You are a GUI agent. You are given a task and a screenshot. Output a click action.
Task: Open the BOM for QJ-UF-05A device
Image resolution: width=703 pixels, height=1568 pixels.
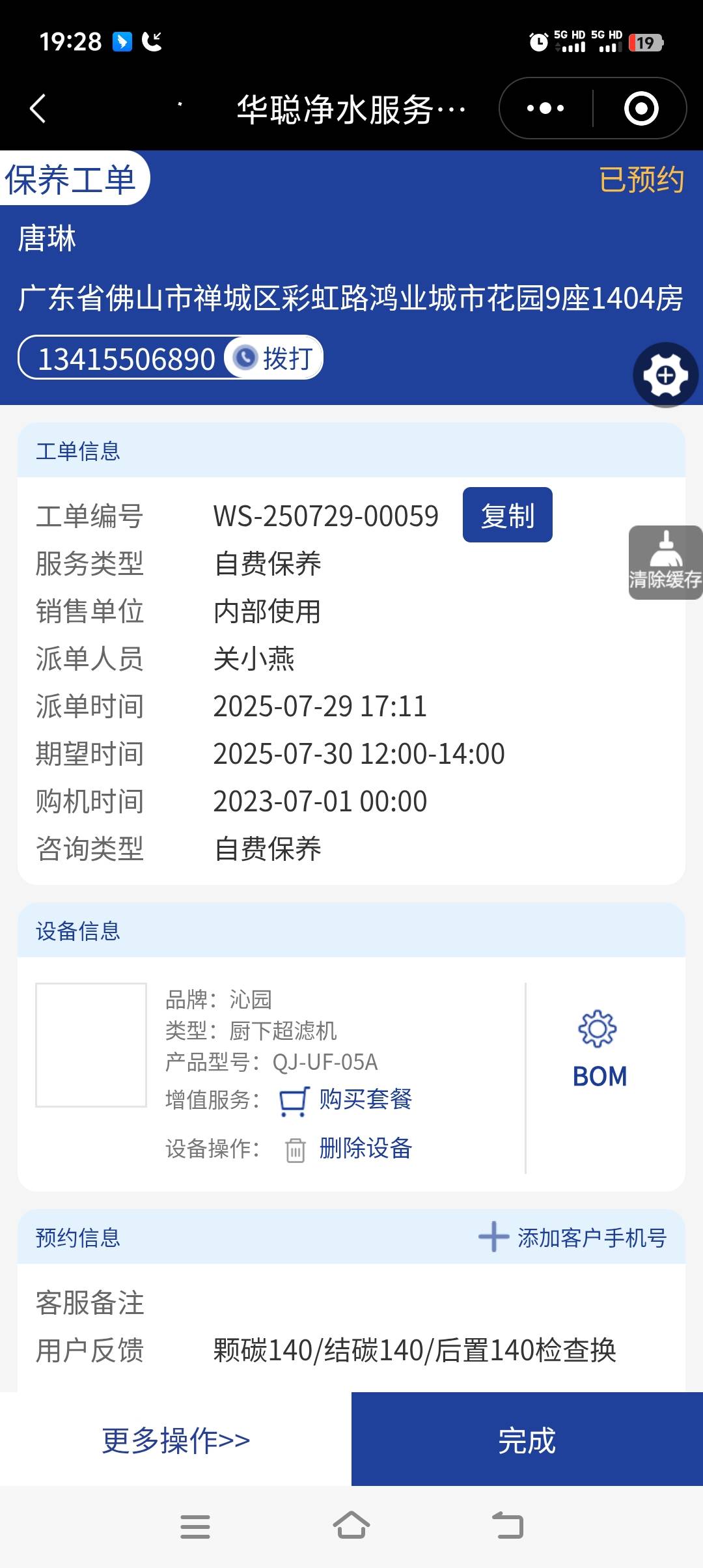pyautogui.click(x=599, y=1048)
